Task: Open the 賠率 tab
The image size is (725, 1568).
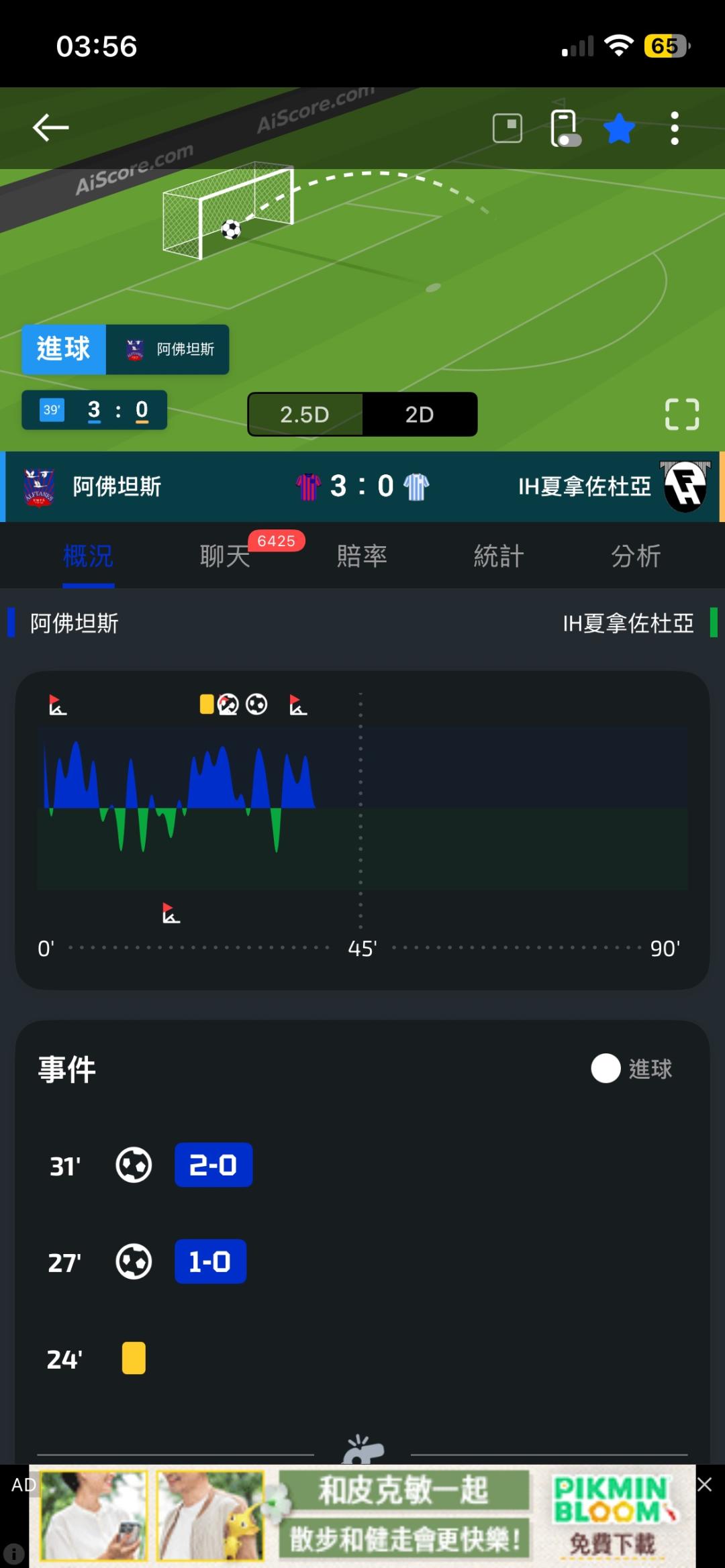Action: coord(362,556)
